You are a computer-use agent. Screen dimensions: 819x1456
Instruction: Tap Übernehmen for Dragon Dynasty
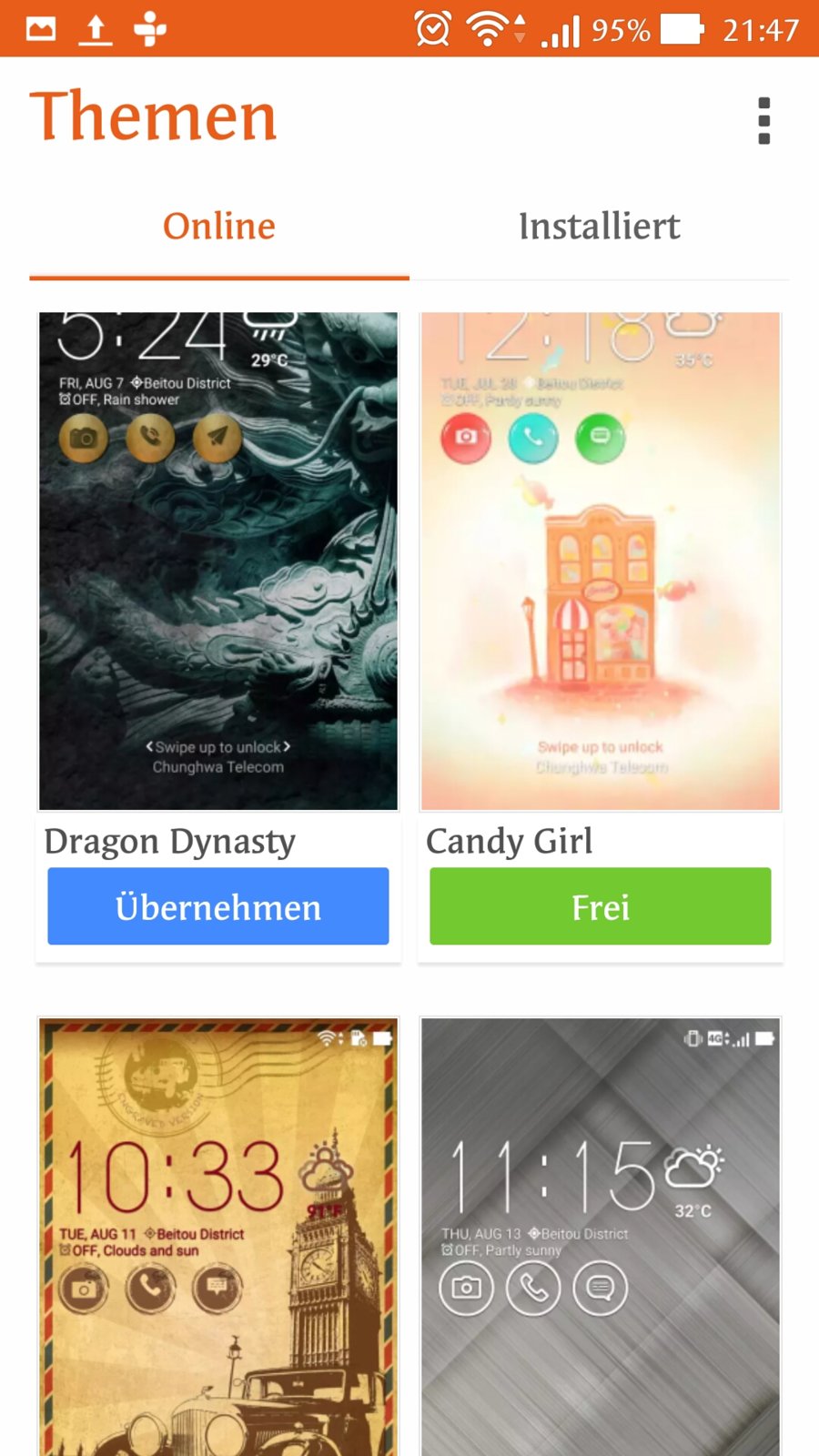(218, 906)
